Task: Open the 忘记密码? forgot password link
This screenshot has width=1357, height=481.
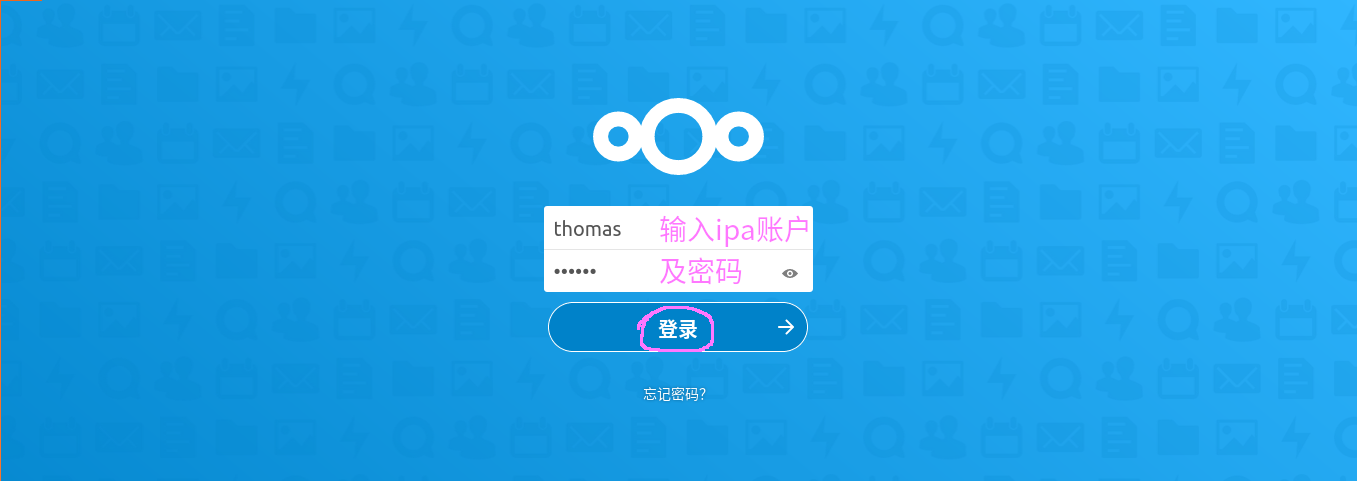Action: pos(675,394)
